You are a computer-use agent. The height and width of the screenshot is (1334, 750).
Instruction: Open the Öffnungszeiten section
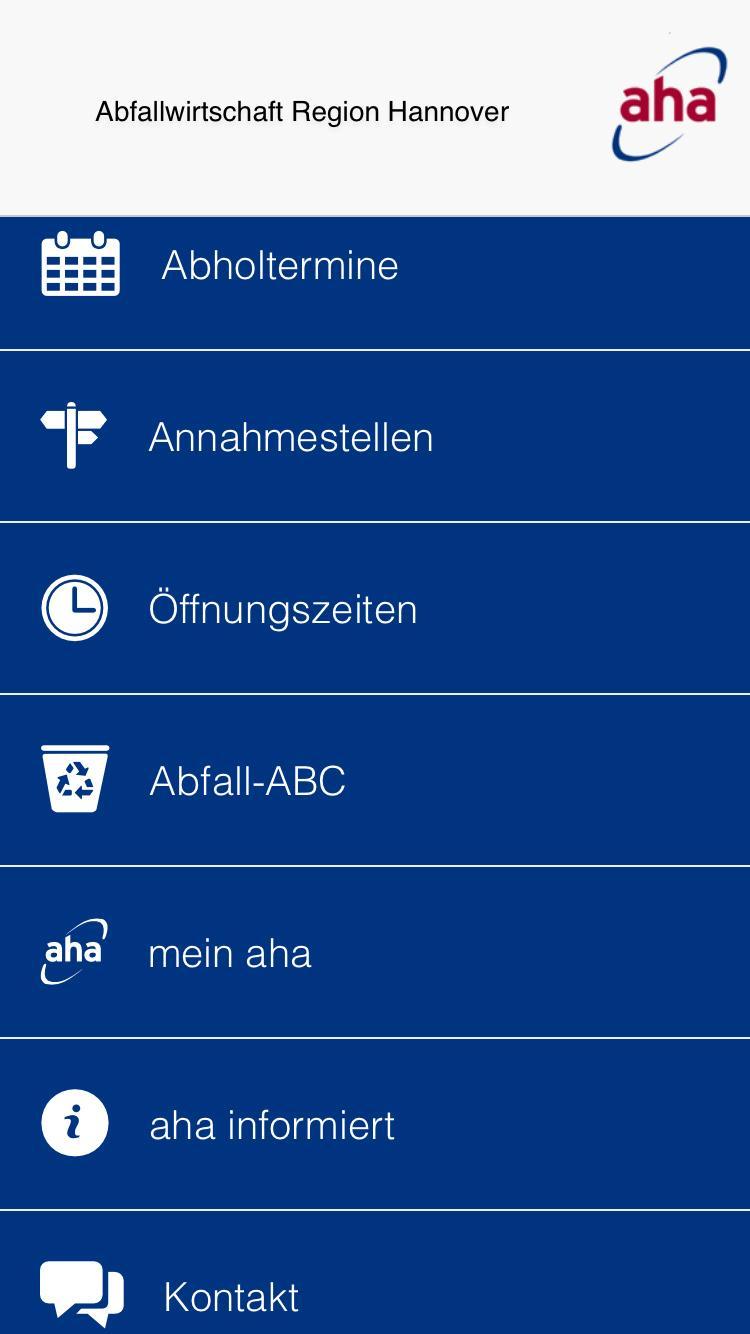pos(375,607)
